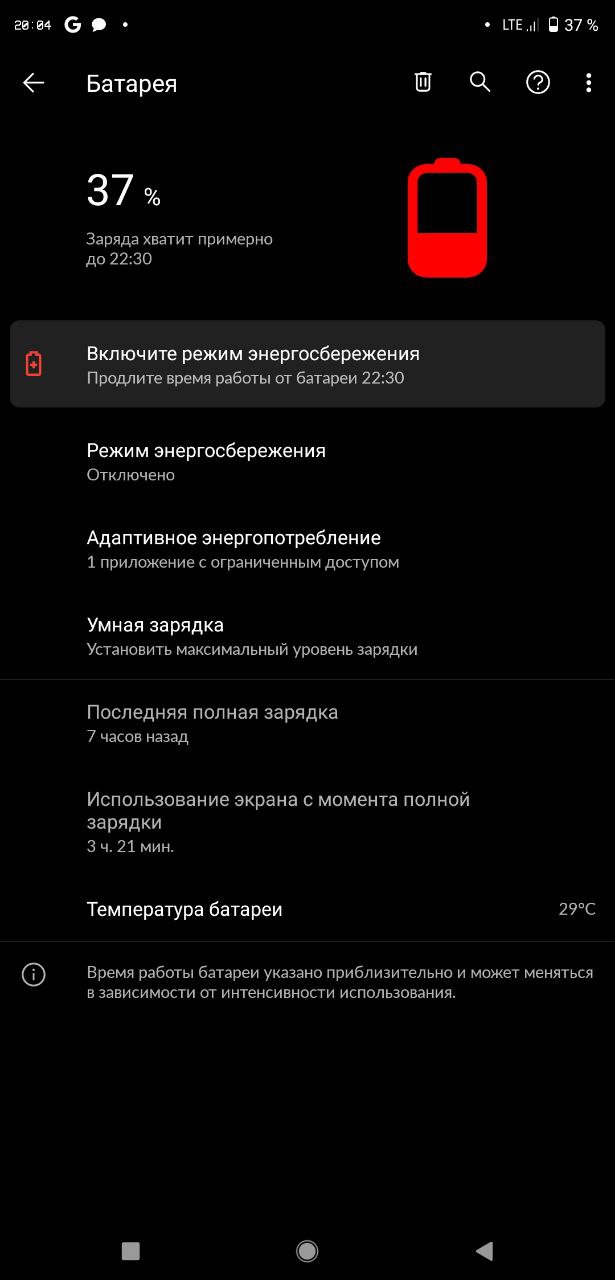Screen dimensions: 615x1280
Task: Tap the Включите режим энергосбережения suggestion card
Action: point(307,364)
